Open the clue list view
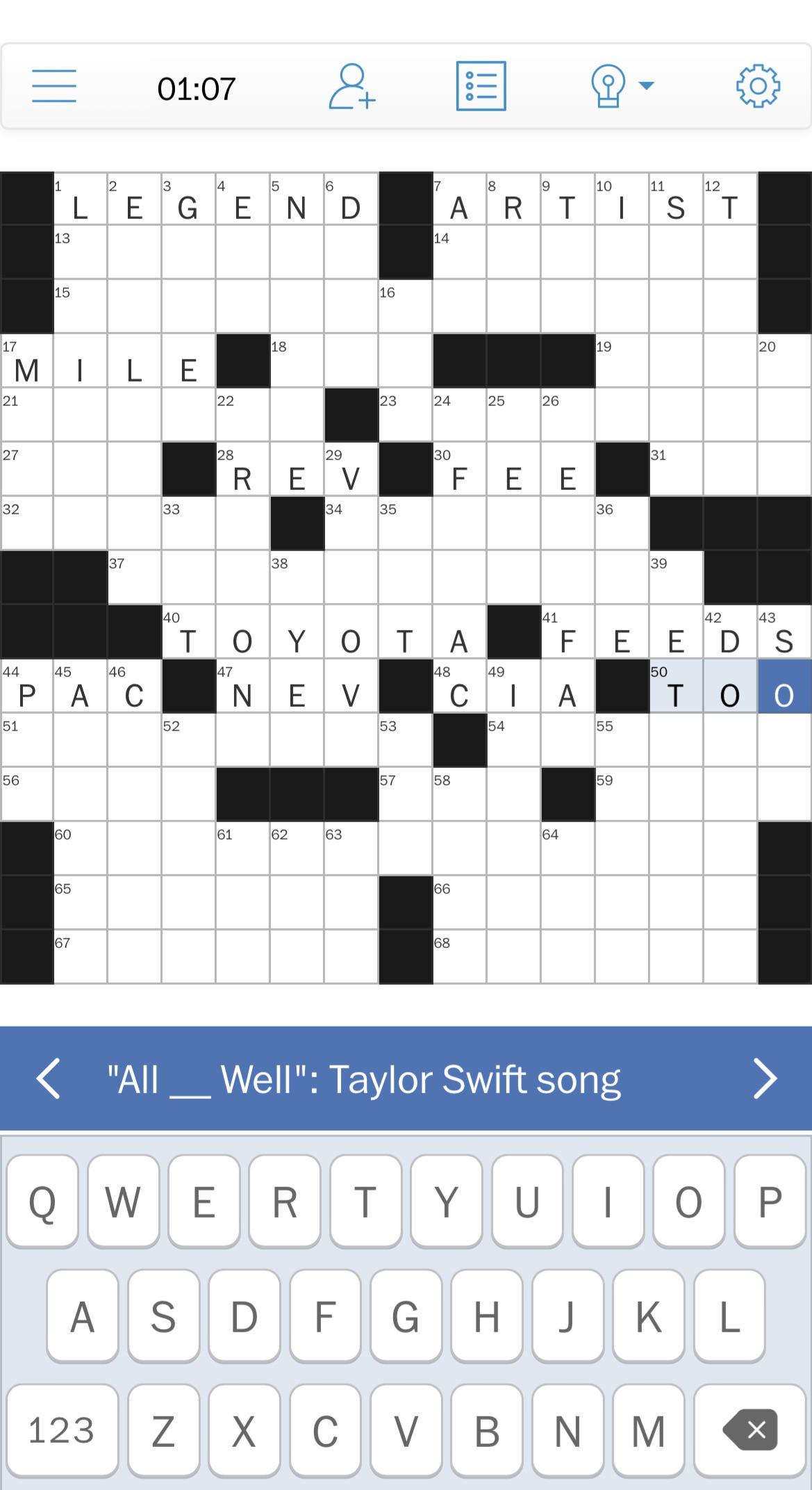Image resolution: width=812 pixels, height=1490 pixels. tap(481, 86)
